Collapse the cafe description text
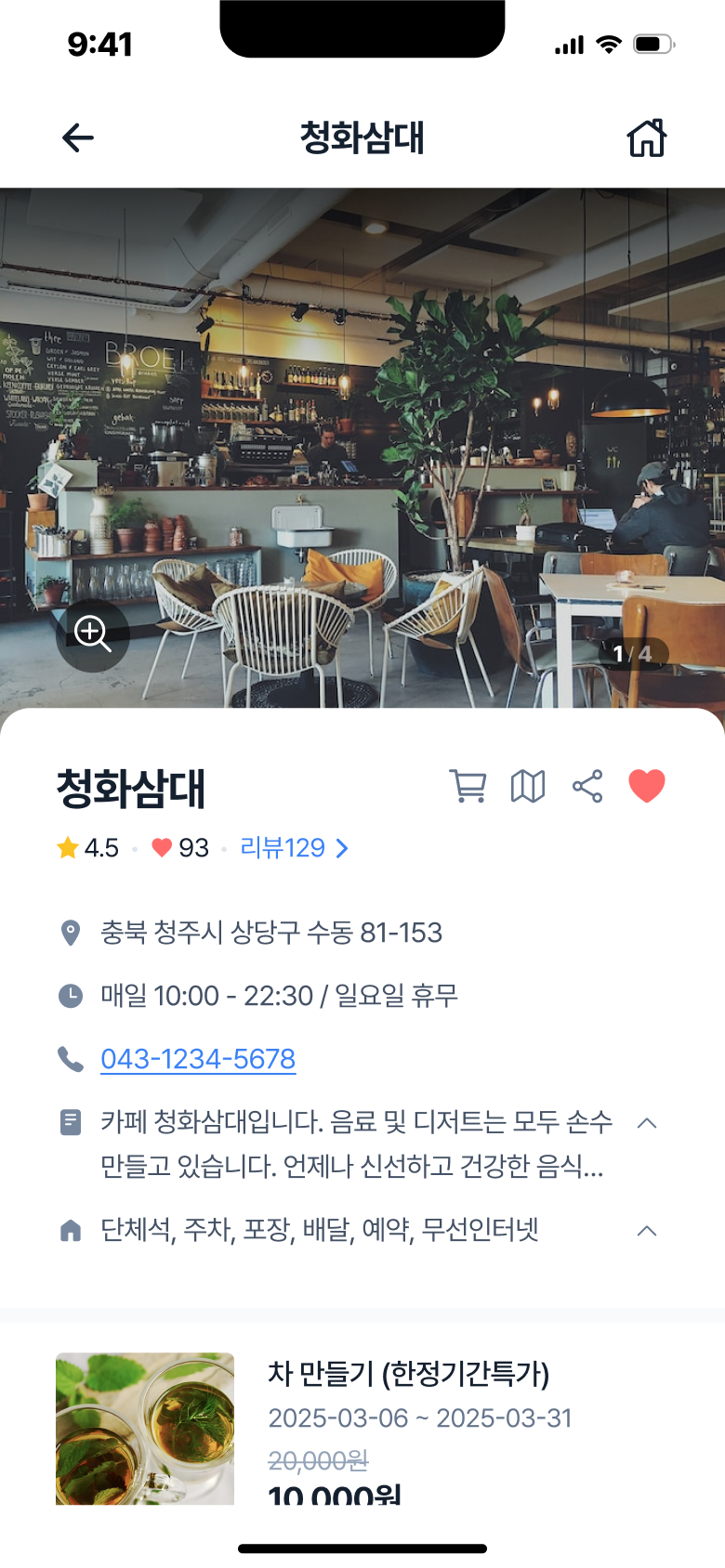This screenshot has height=1568, width=725. tap(647, 1123)
